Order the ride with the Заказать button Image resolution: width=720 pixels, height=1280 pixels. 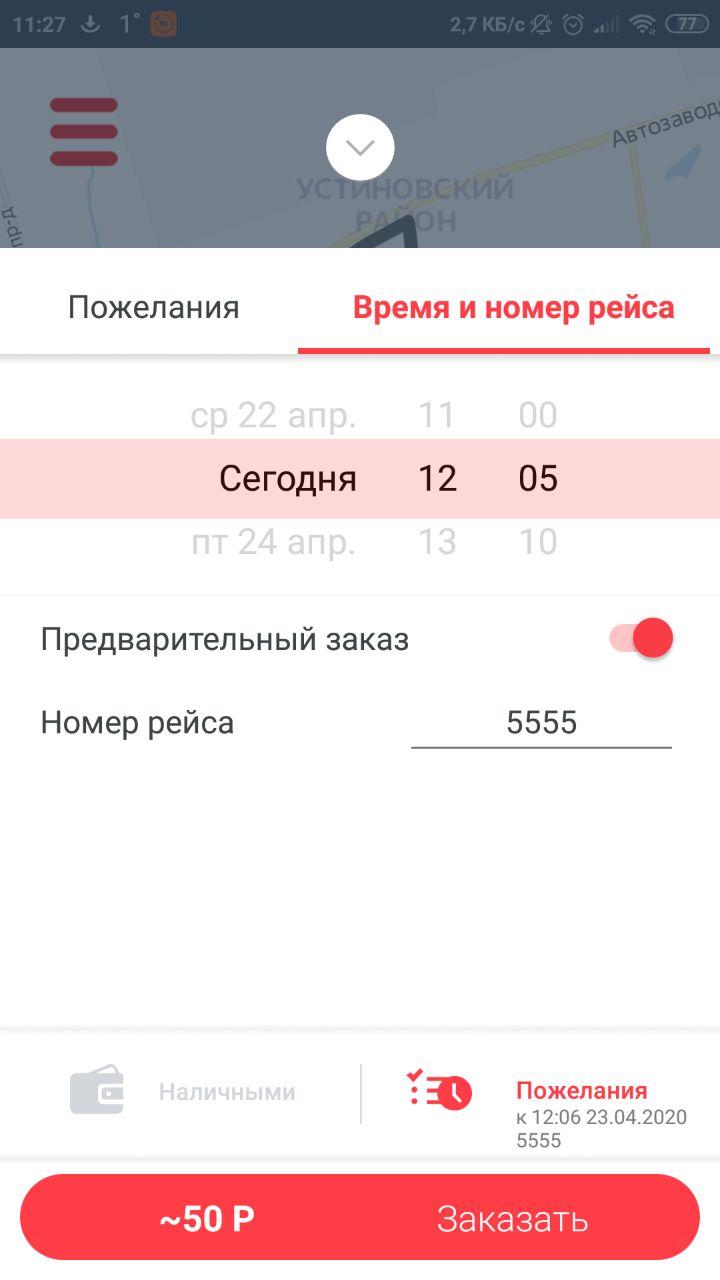(x=512, y=1219)
